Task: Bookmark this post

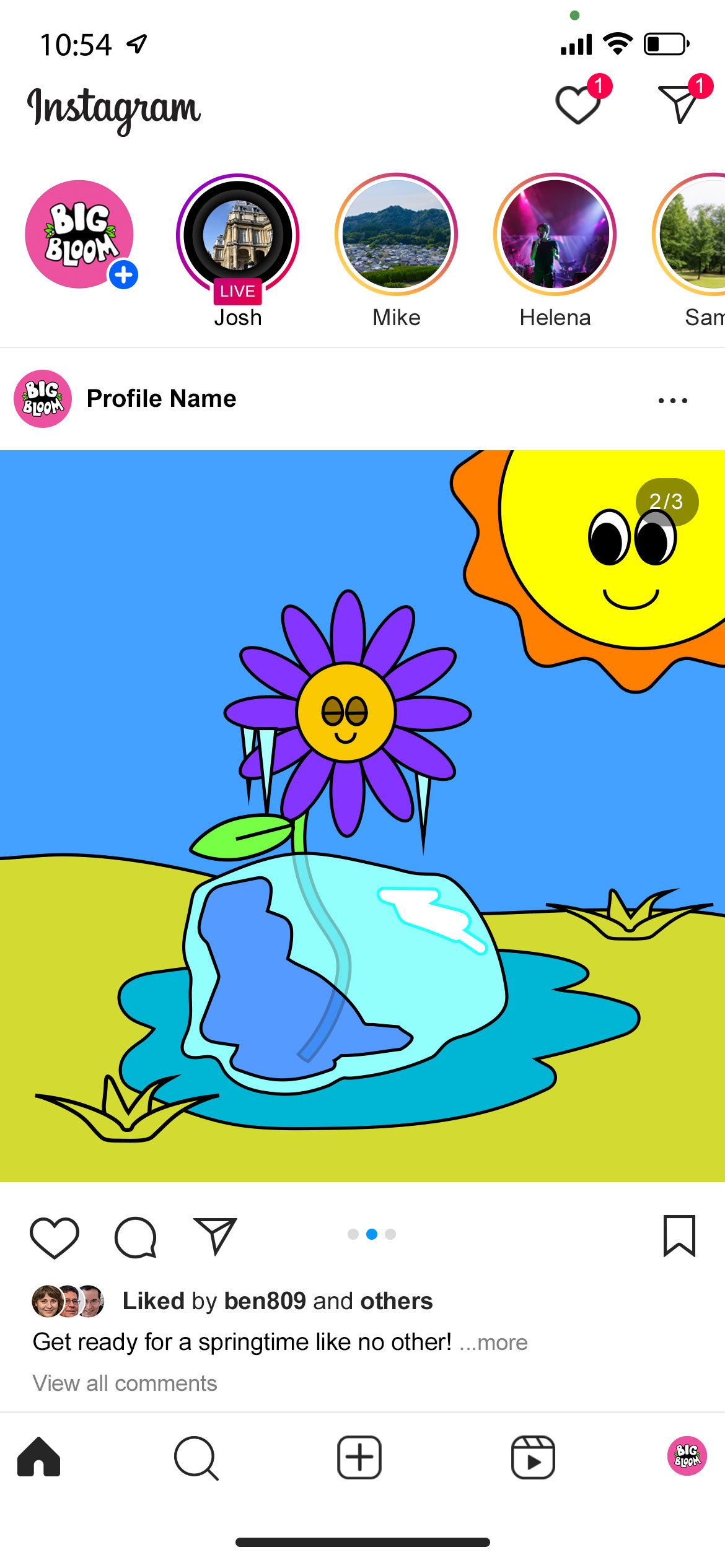Action: point(679,1236)
